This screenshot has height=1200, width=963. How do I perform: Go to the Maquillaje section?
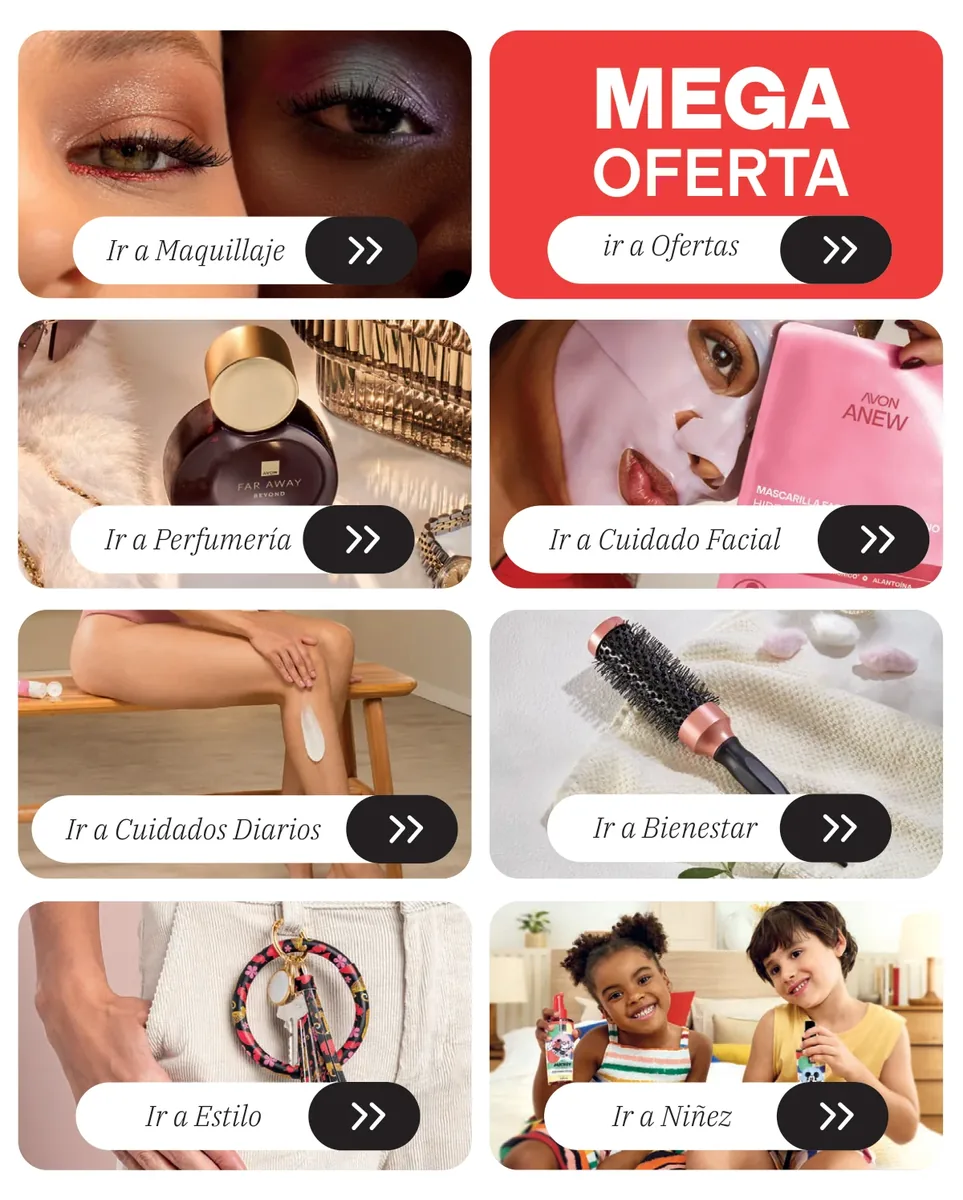(x=245, y=250)
